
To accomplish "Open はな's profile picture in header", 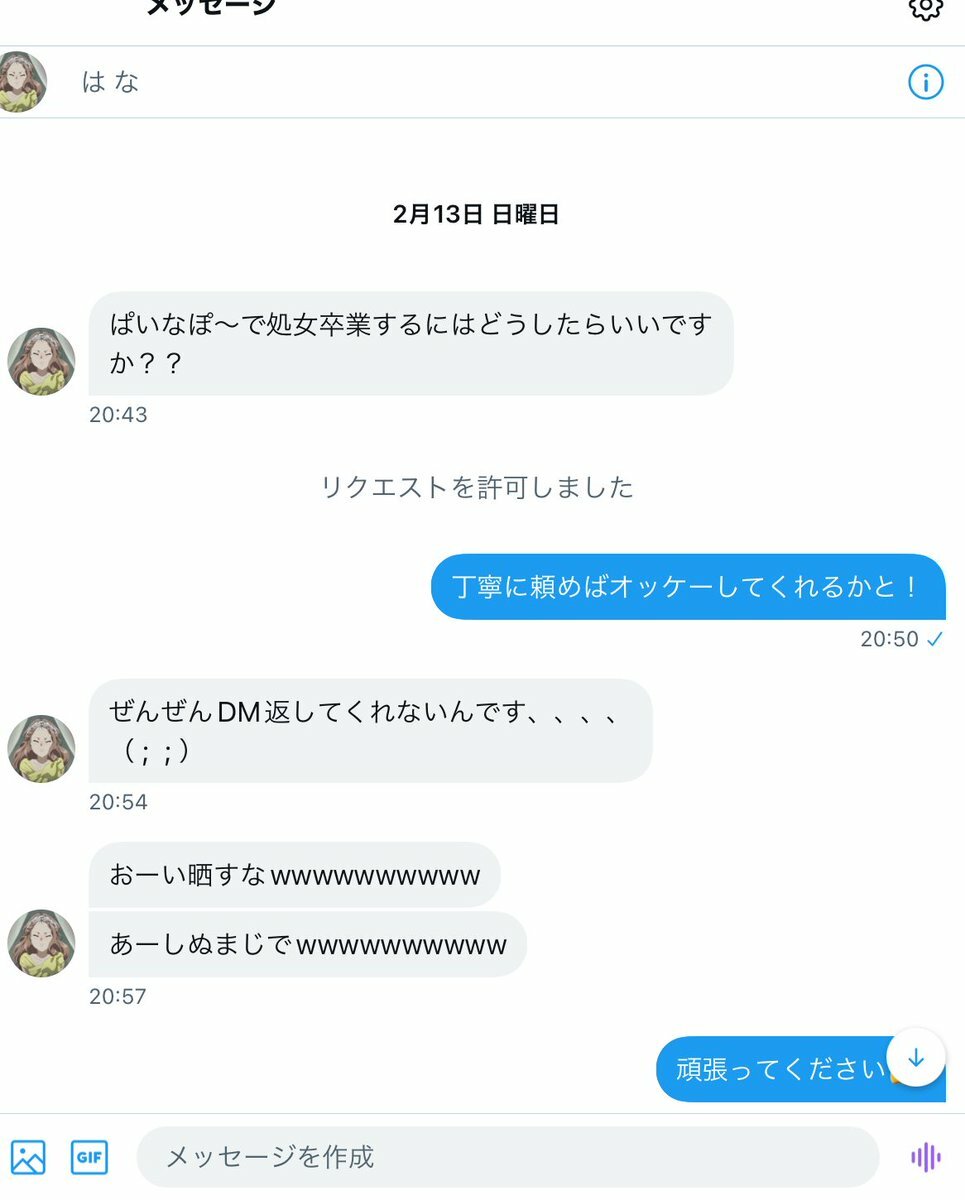I will [x=22, y=82].
